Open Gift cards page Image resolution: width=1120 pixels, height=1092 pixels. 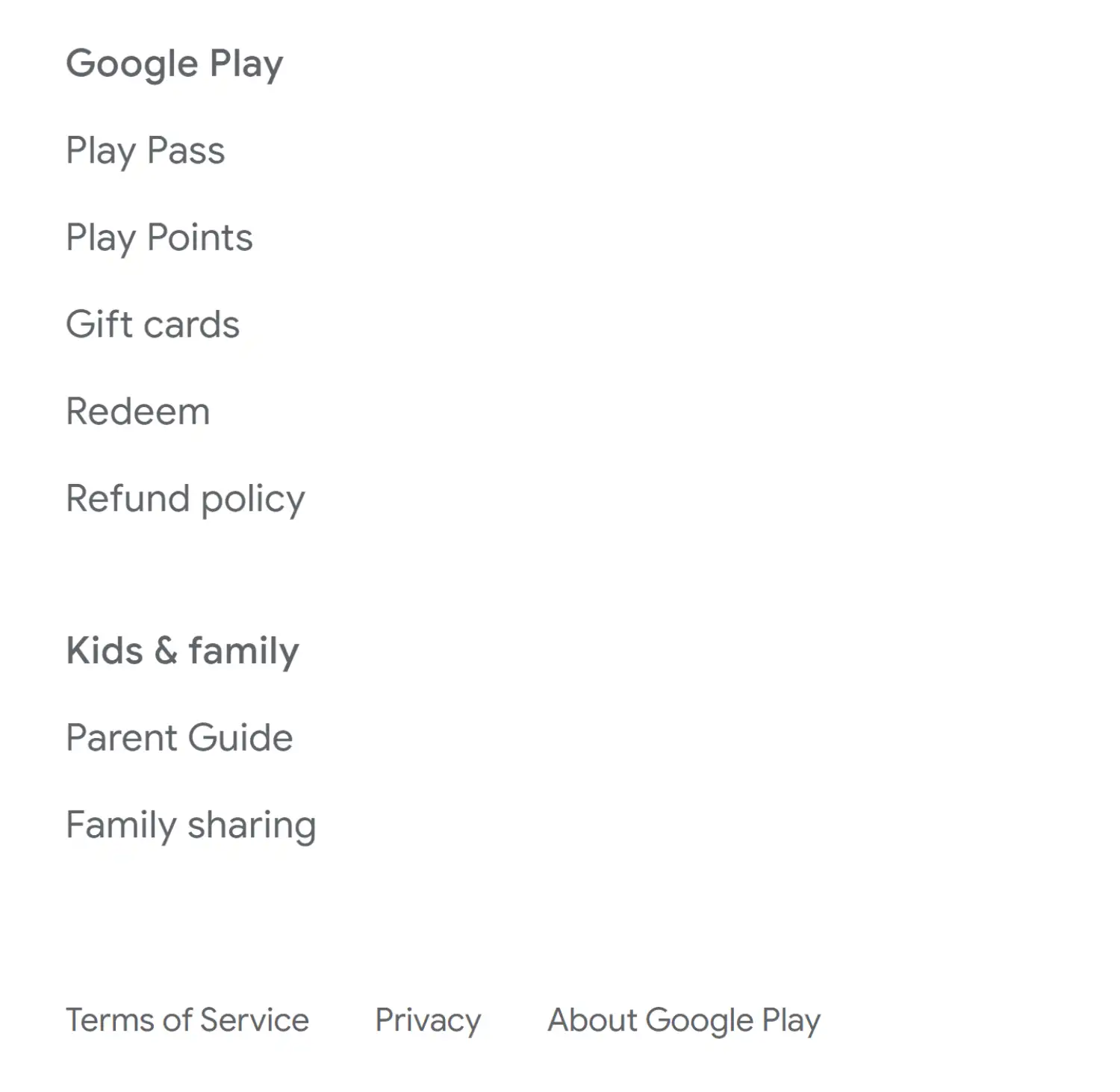click(153, 324)
